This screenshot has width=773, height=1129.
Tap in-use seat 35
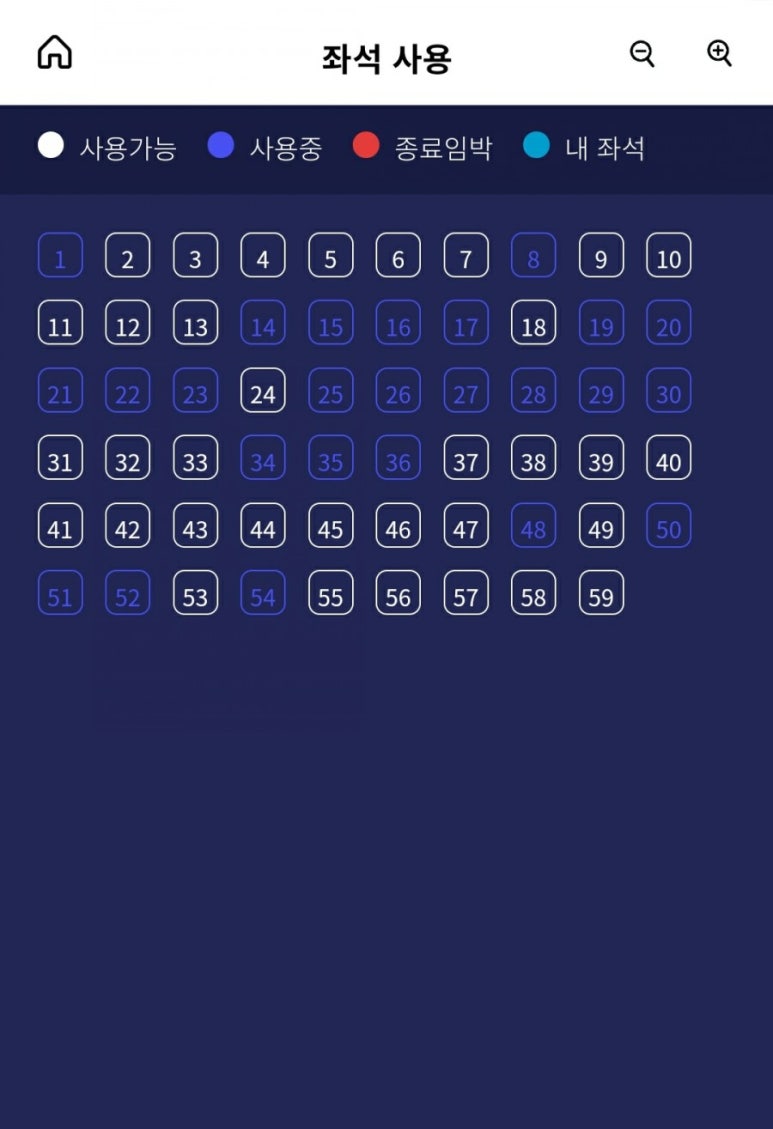point(331,458)
